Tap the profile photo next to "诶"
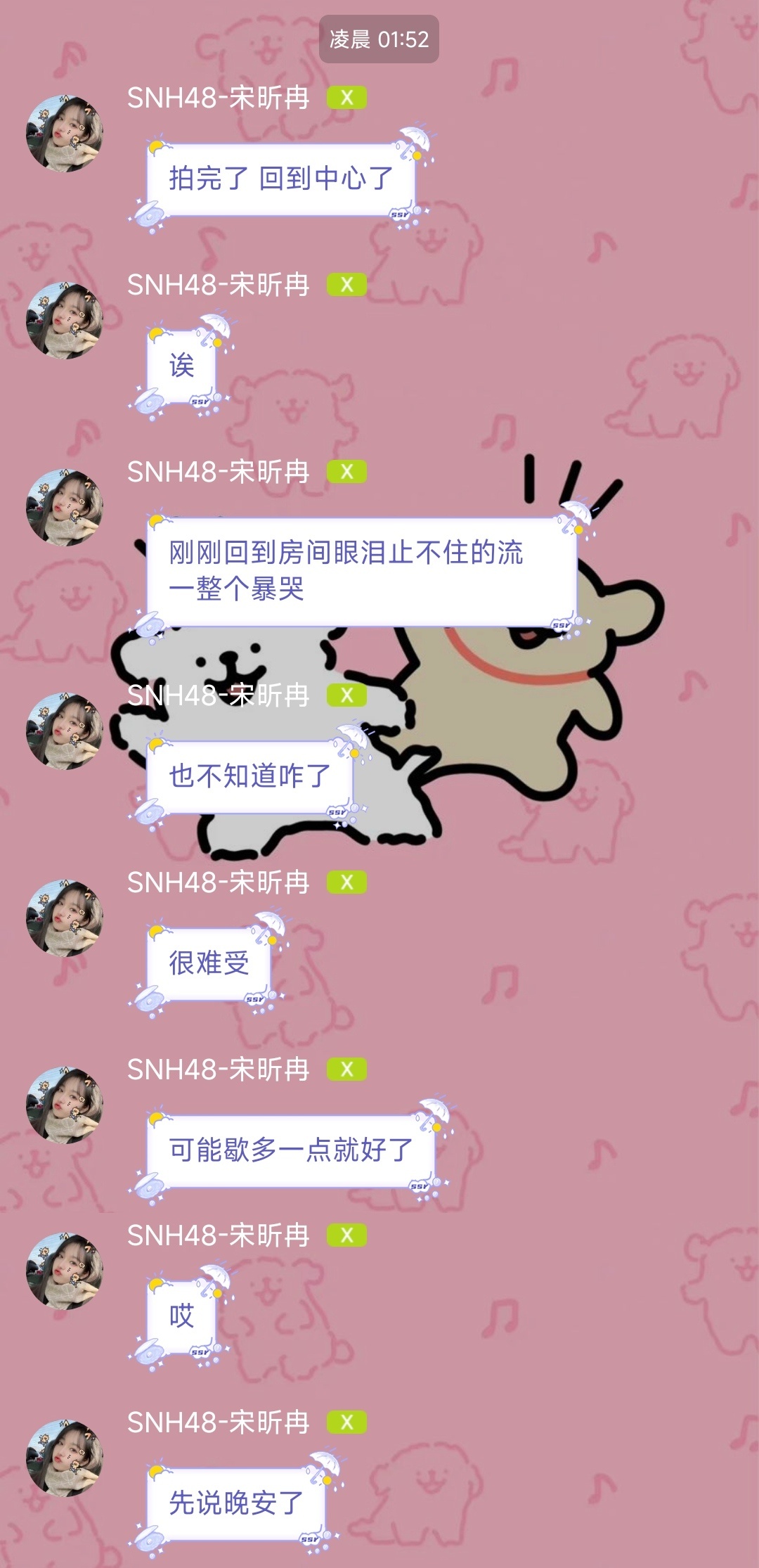 [x=65, y=321]
